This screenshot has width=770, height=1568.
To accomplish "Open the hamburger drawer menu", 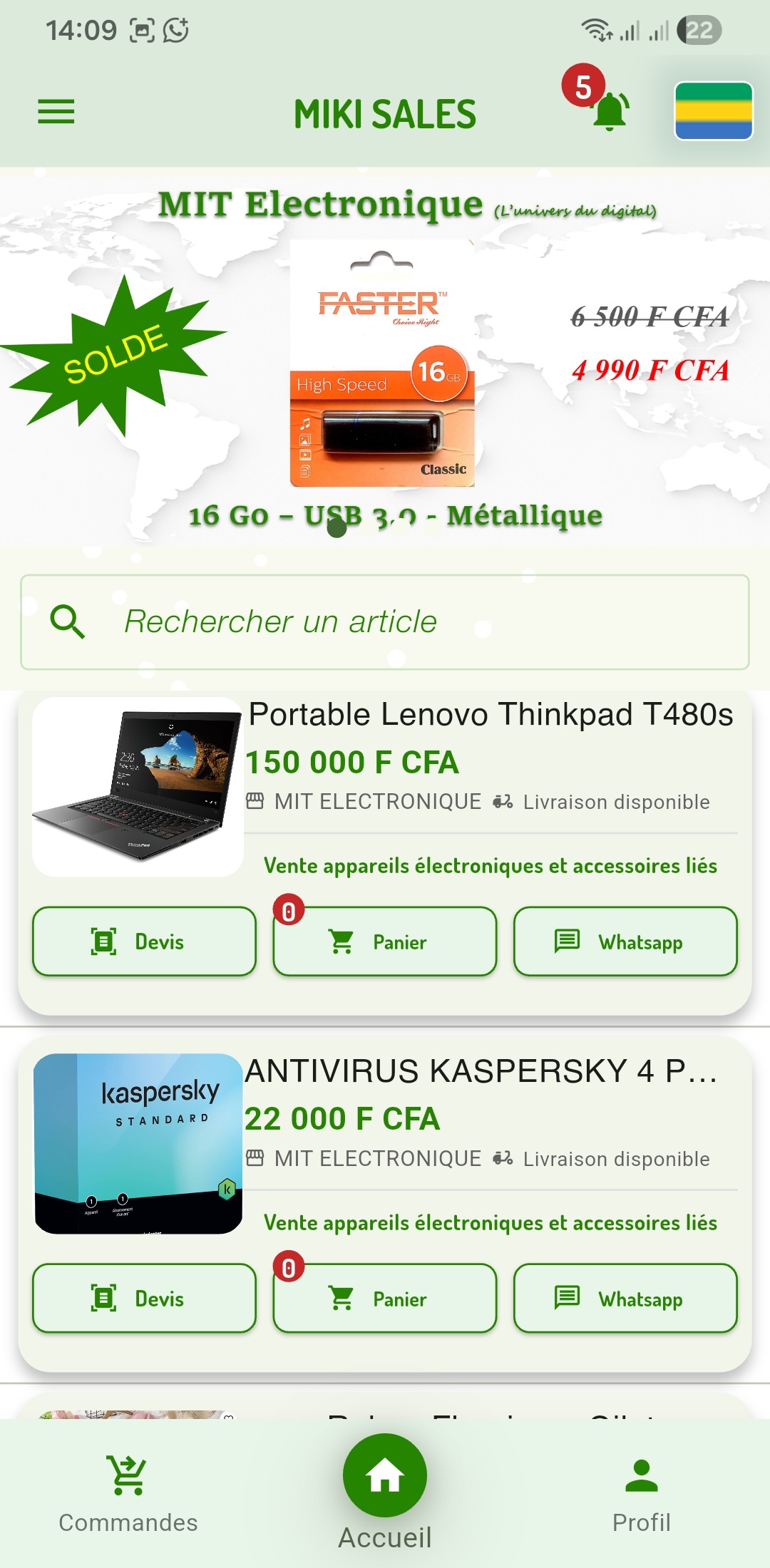I will [56, 111].
